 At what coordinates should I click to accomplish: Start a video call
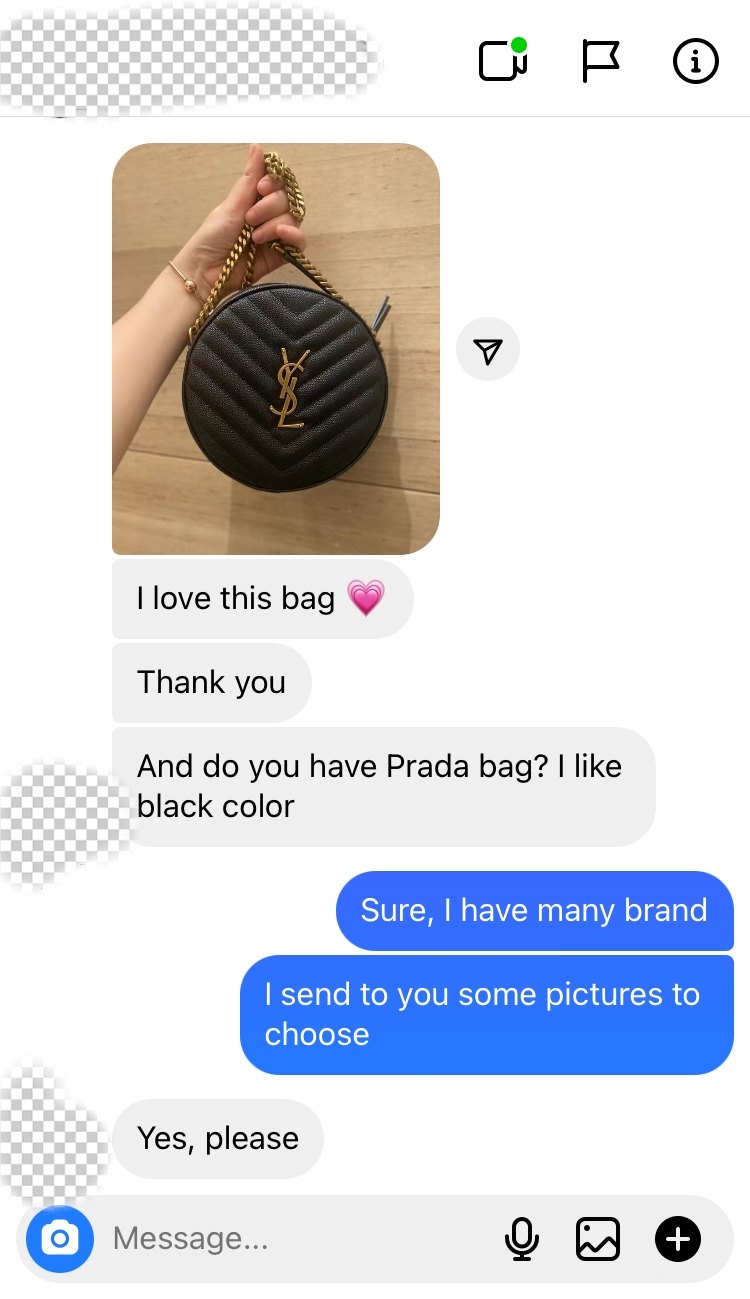point(503,60)
